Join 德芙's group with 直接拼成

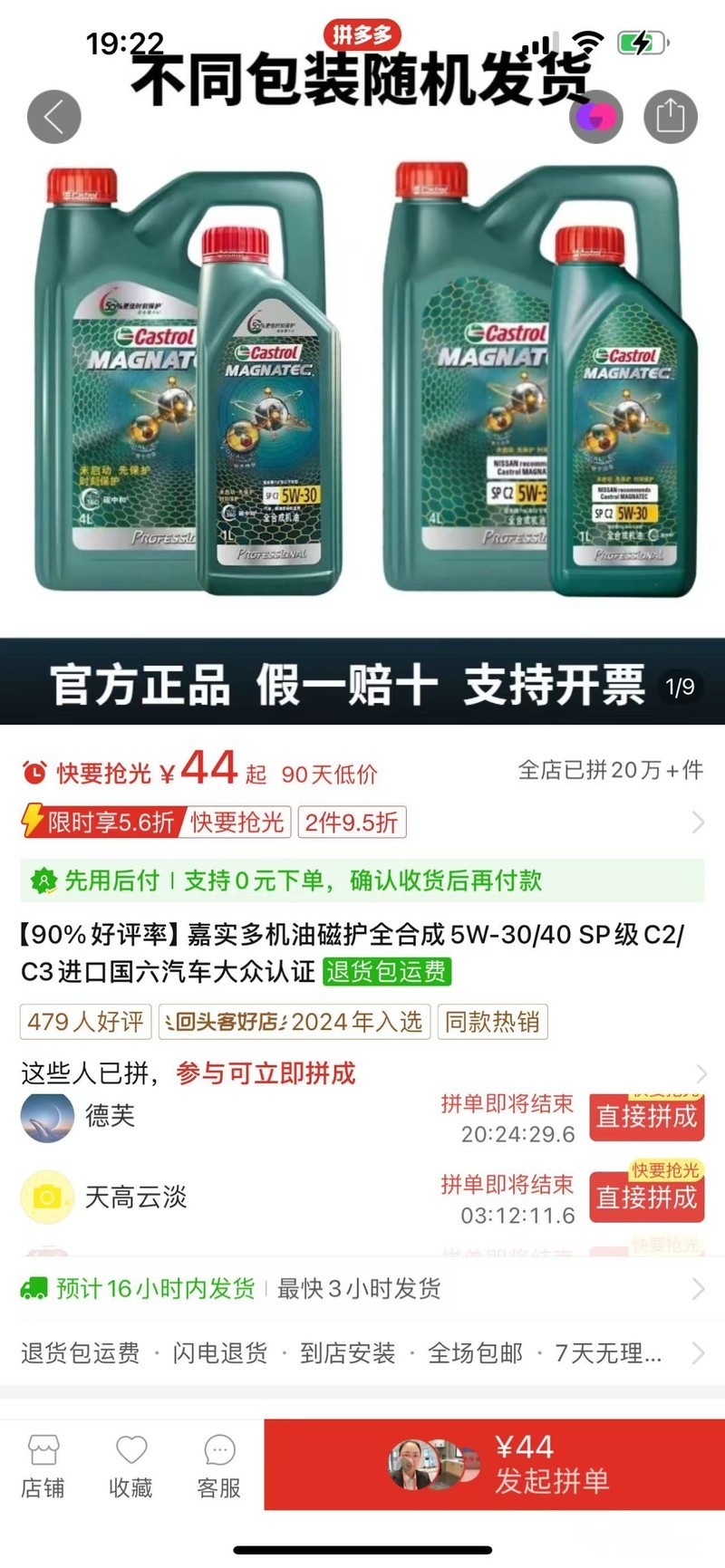tap(646, 1117)
